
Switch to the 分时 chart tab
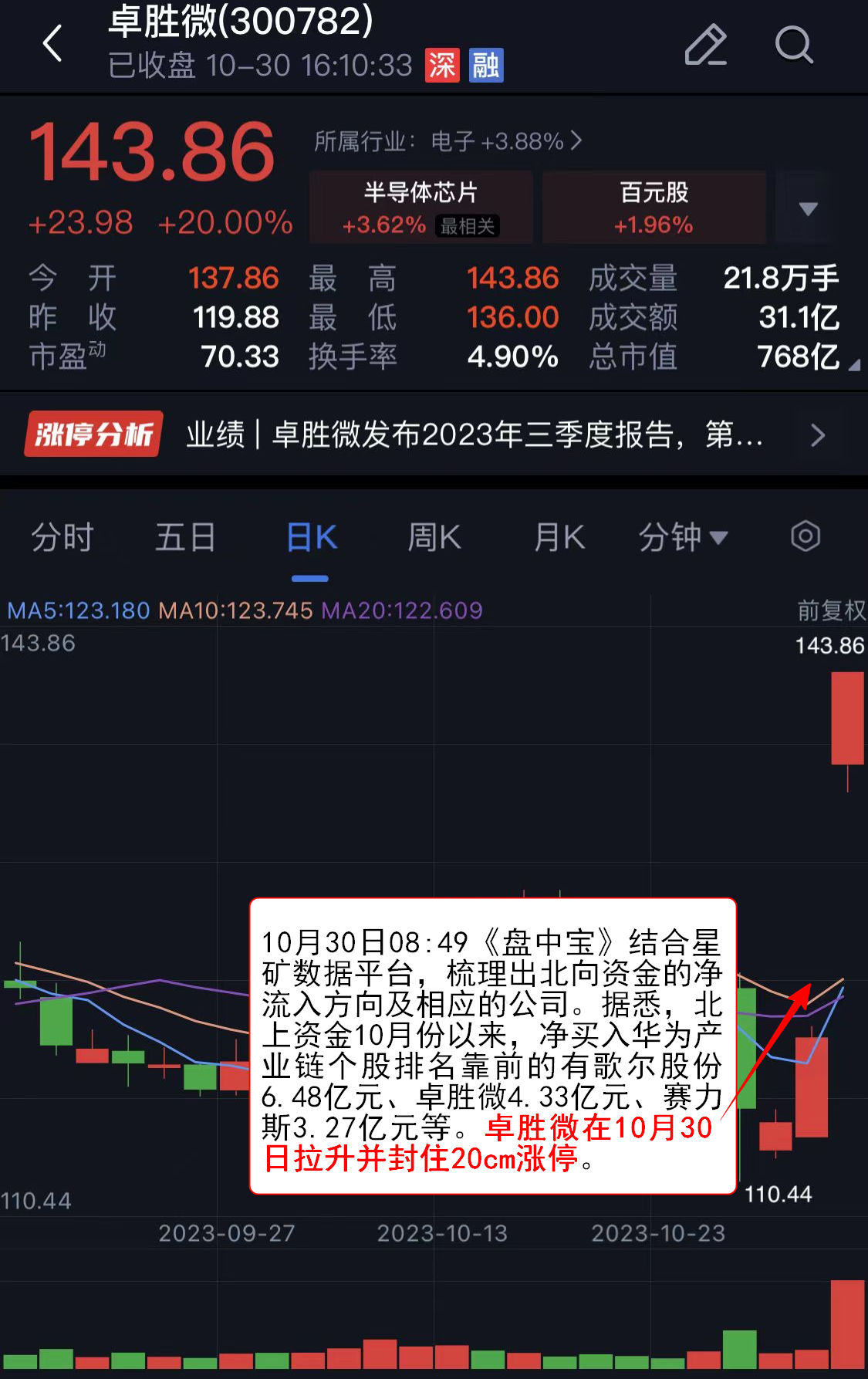click(x=62, y=537)
